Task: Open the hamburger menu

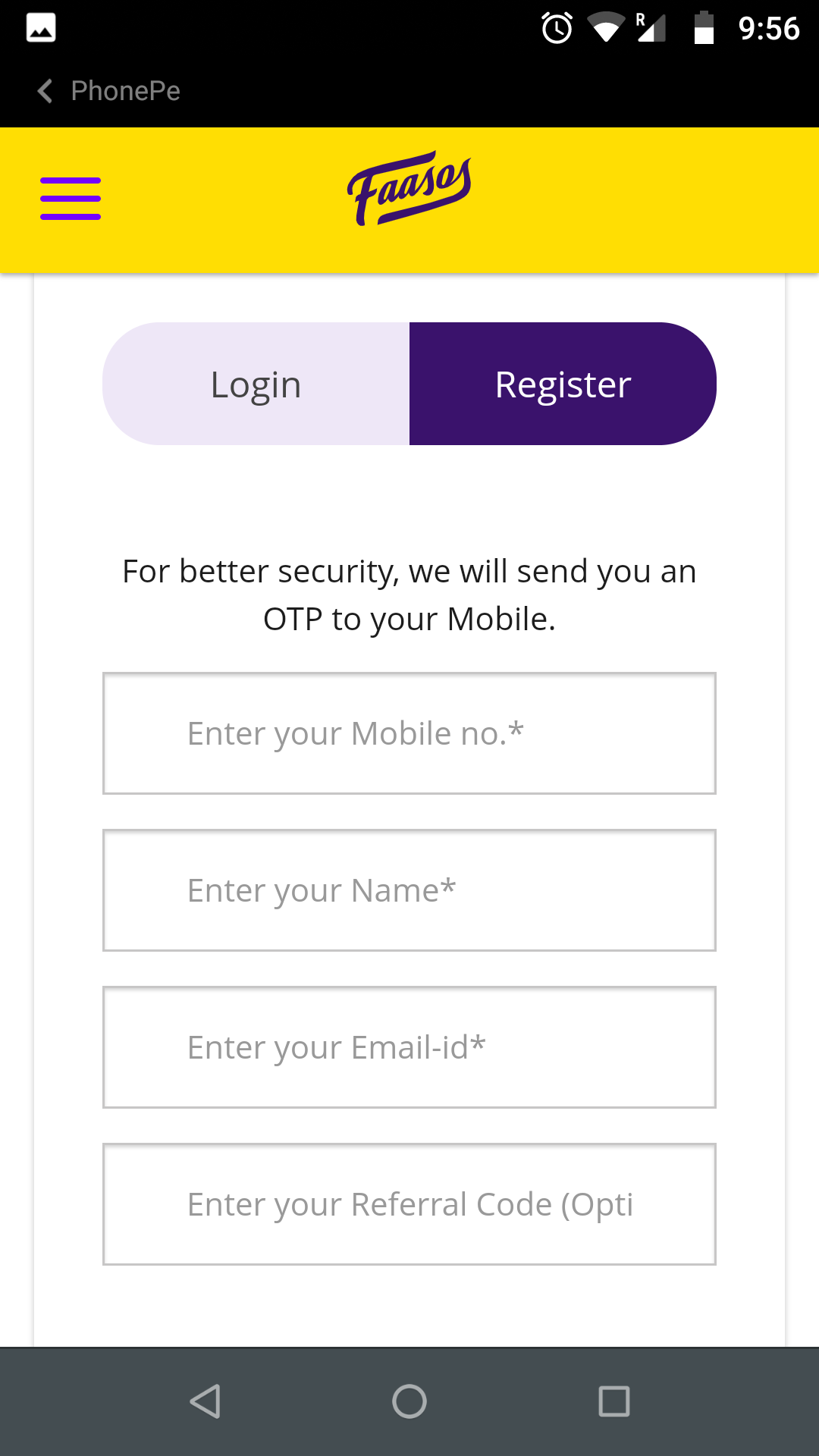Action: coord(71,199)
